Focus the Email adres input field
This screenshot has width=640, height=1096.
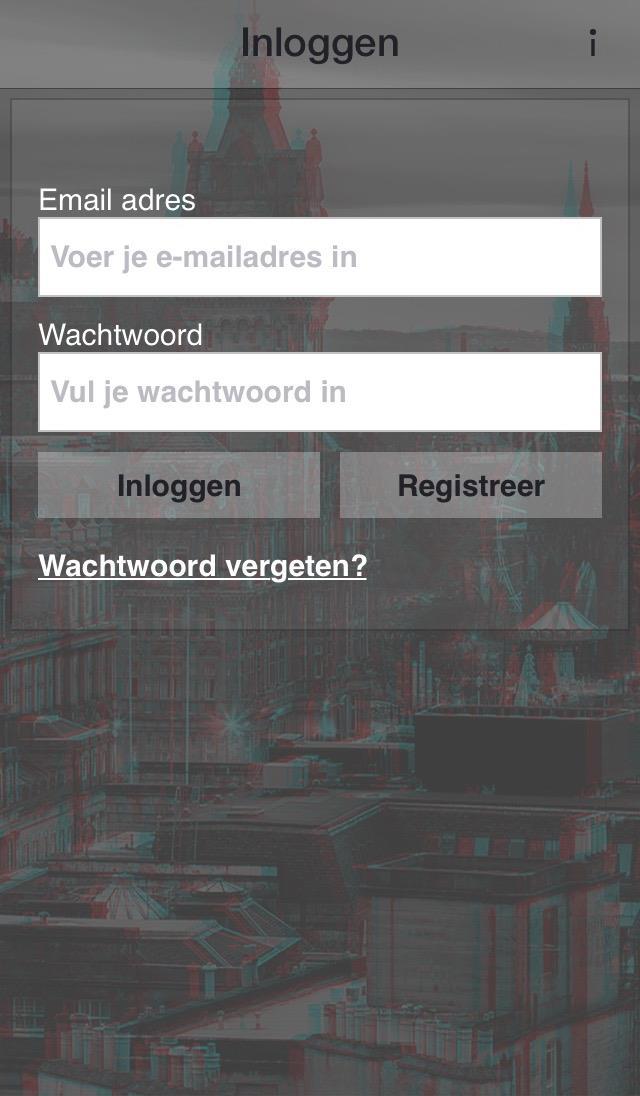tap(320, 257)
